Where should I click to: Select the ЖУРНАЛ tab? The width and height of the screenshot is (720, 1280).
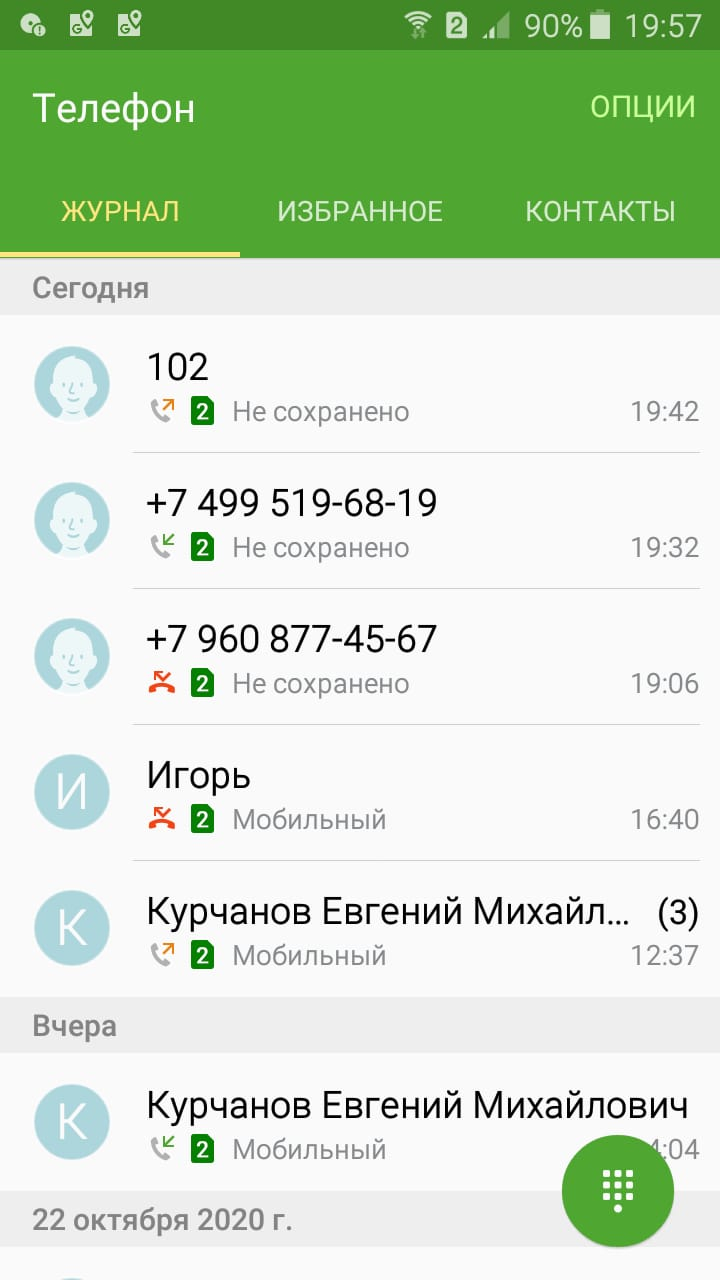point(120,211)
